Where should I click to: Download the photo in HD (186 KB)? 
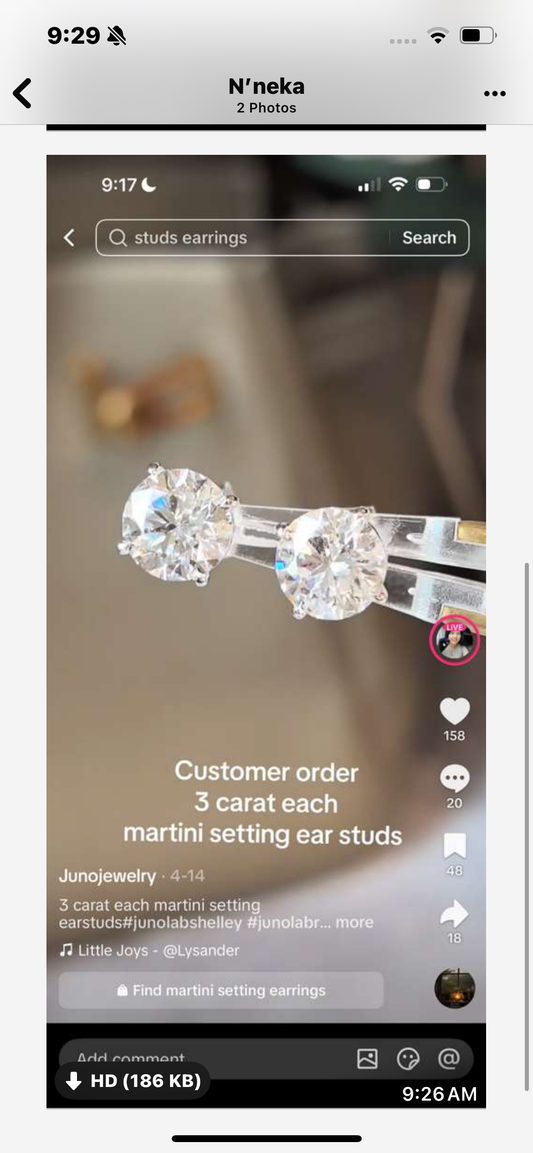[x=132, y=1081]
